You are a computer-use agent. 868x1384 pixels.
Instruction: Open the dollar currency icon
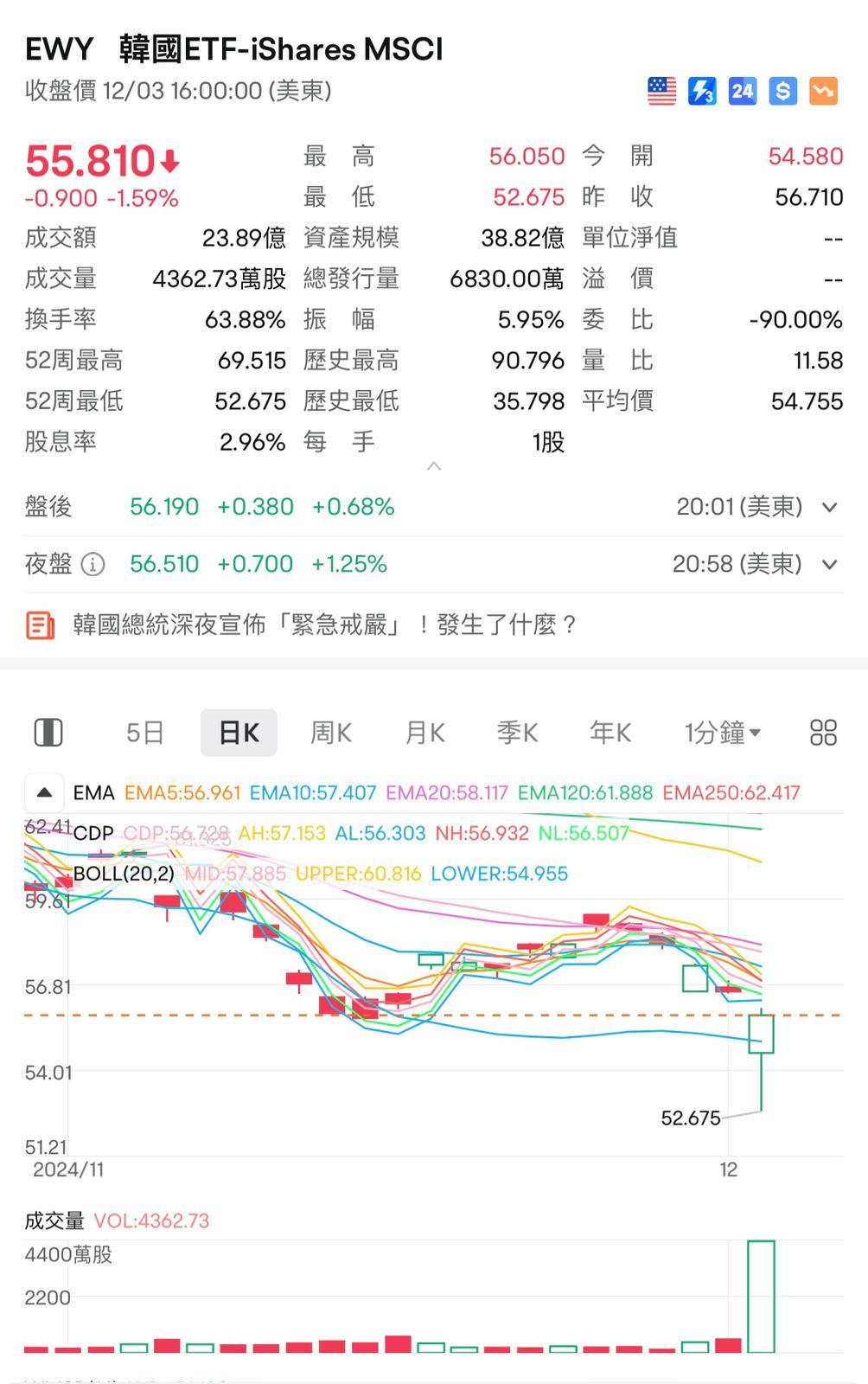pyautogui.click(x=782, y=90)
